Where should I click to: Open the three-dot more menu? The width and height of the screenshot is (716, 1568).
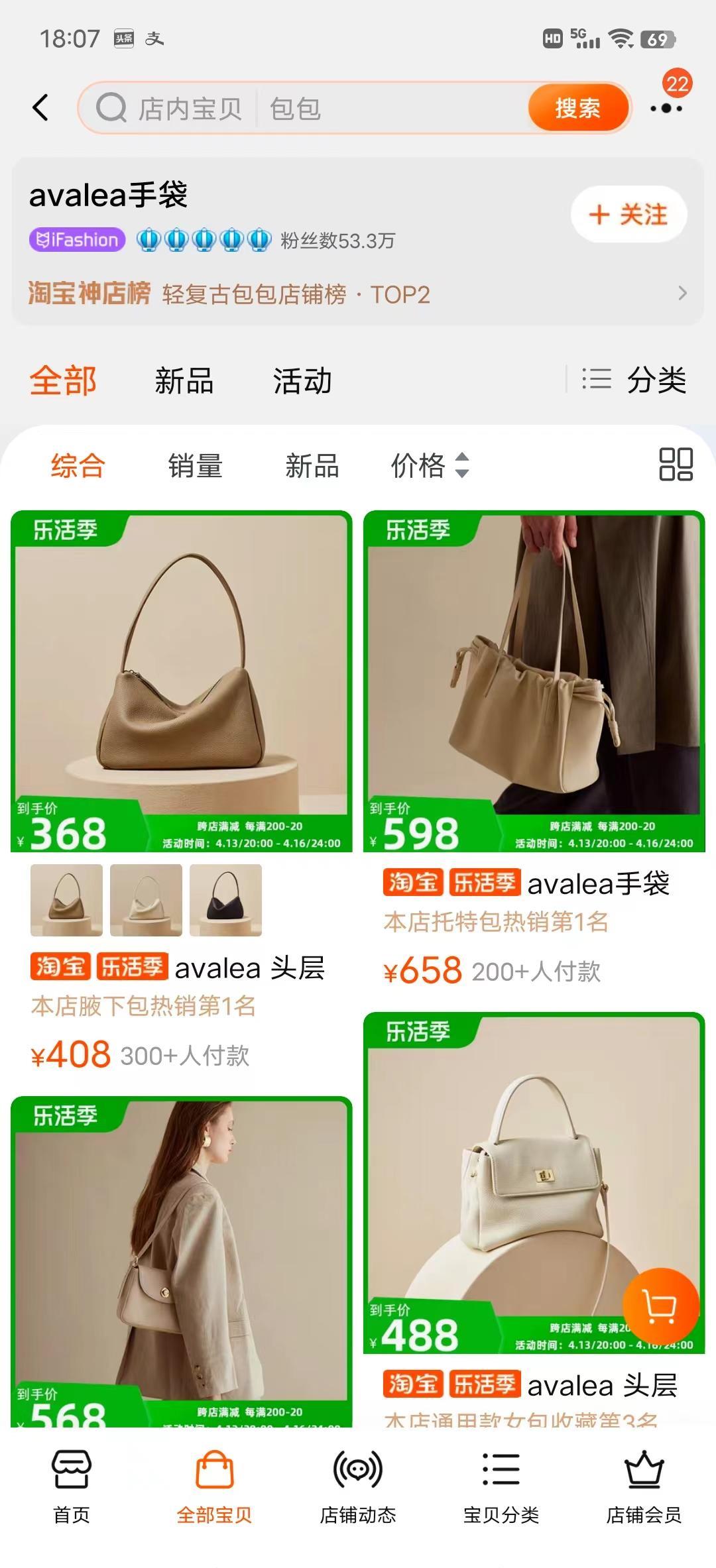[666, 108]
